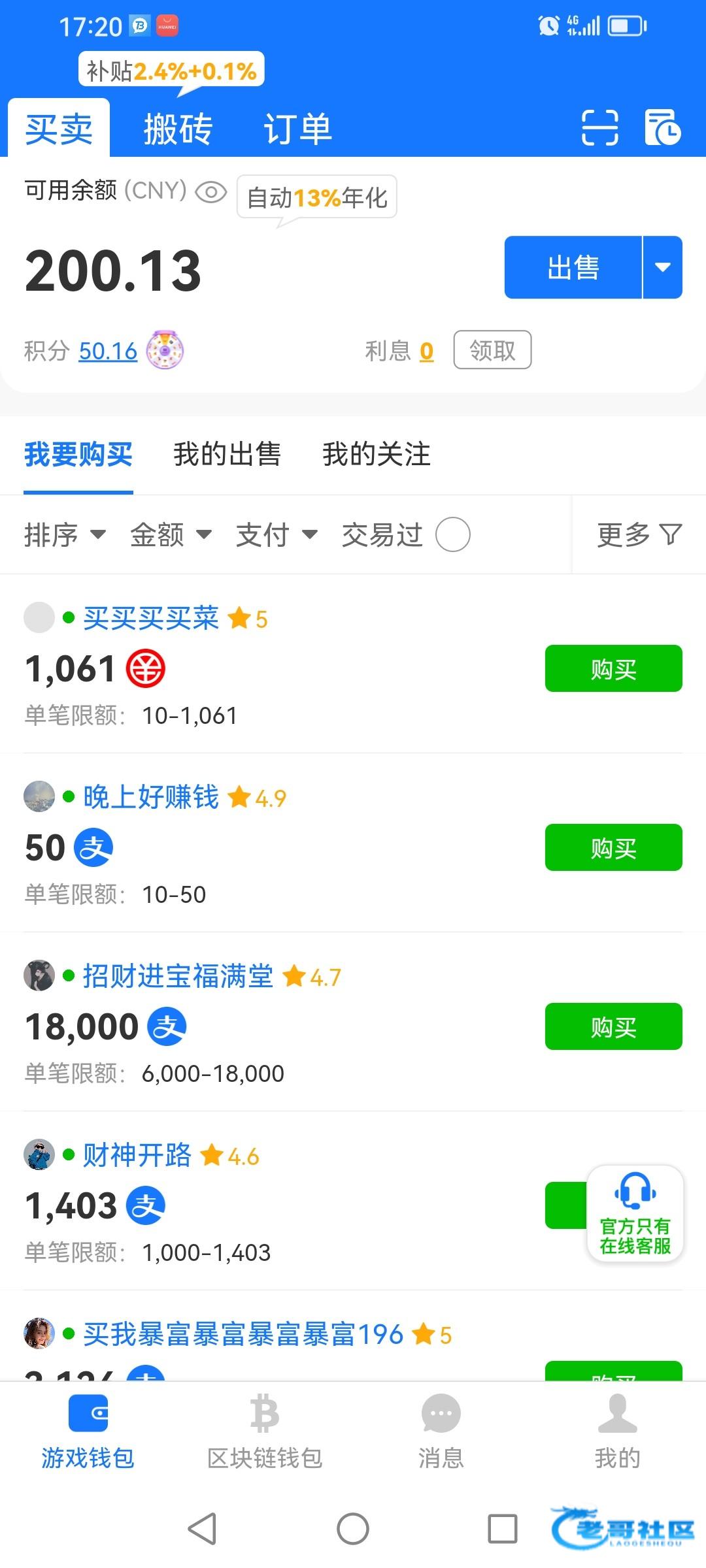Tap 领取 to claim interest
Screen dimensions: 706x1568
(x=492, y=351)
